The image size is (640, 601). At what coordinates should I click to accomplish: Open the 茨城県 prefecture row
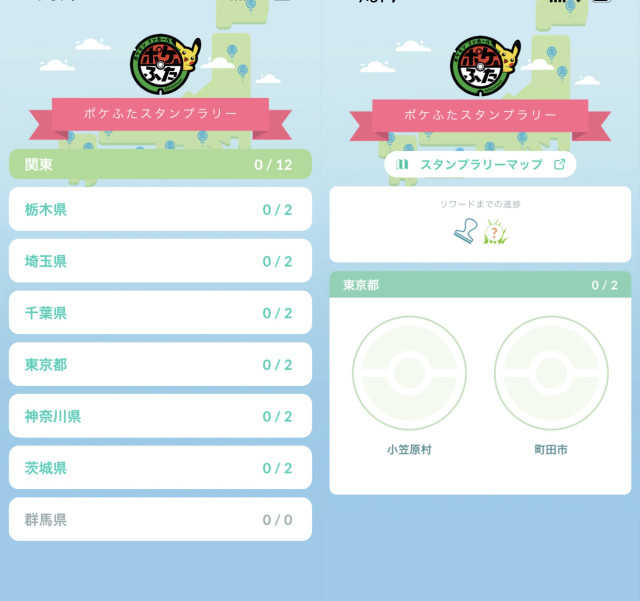pos(160,468)
